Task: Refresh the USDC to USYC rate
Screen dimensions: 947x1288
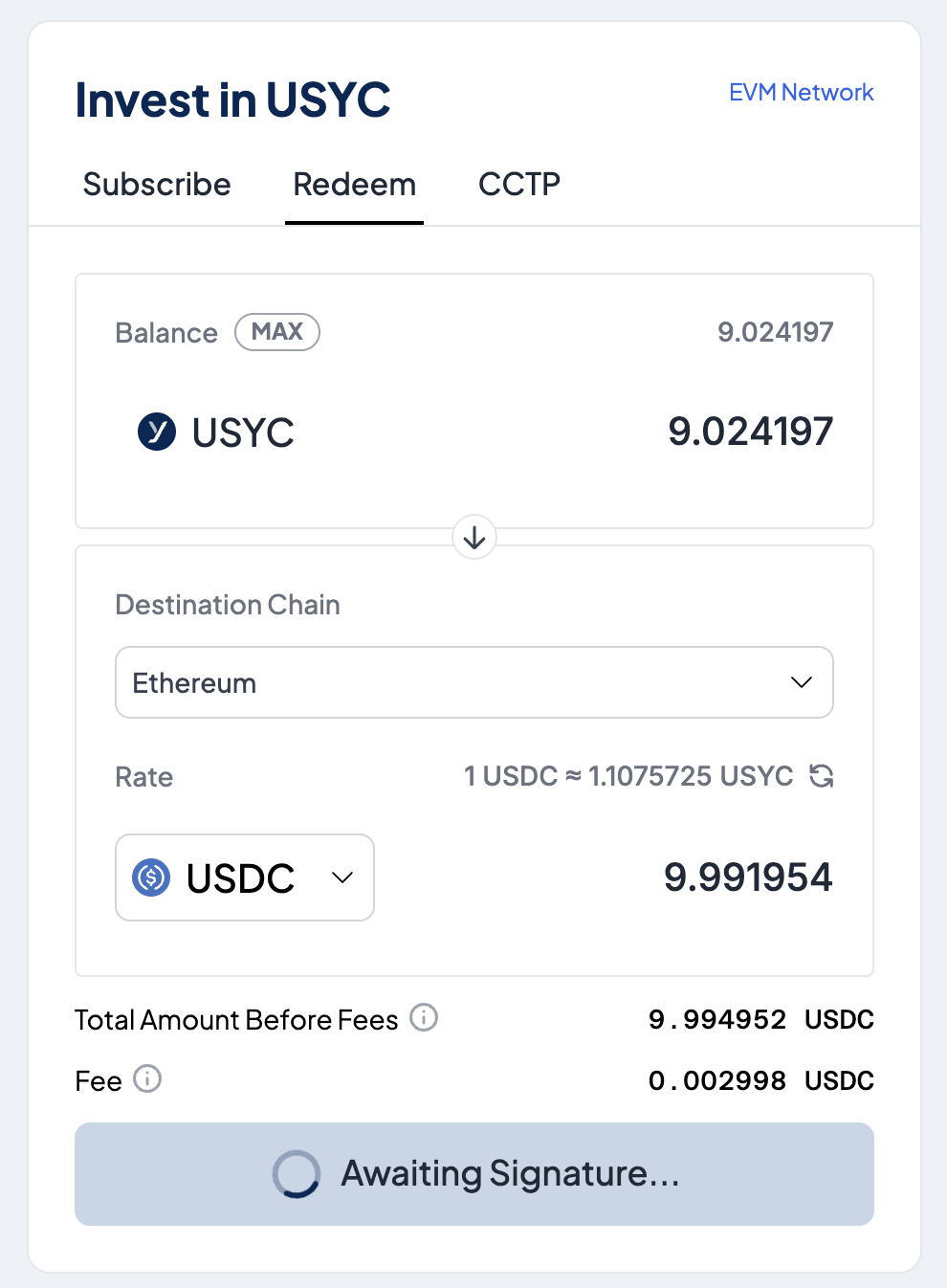Action: coord(821,776)
